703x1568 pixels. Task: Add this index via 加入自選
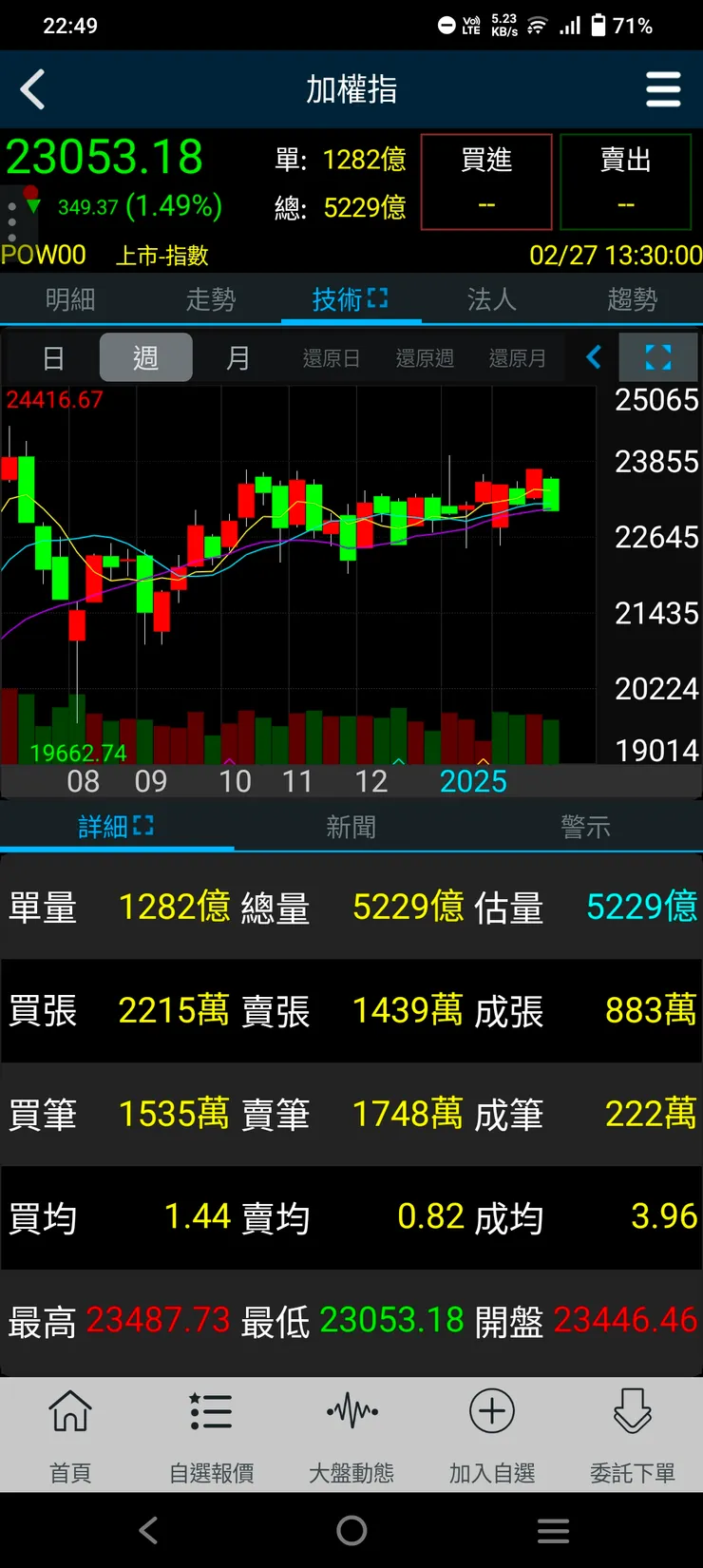[x=492, y=1434]
